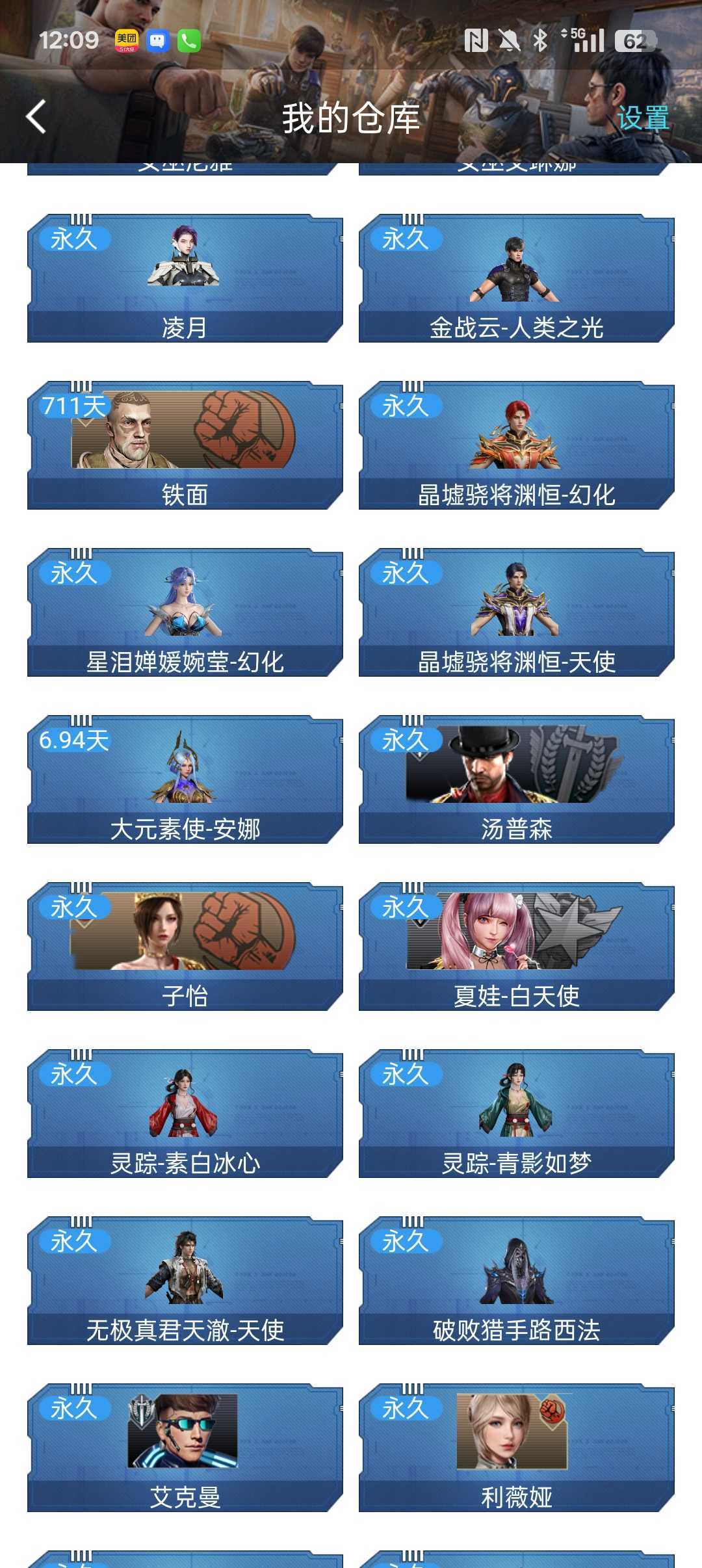View the 子怡 character card
The height and width of the screenshot is (1568, 702).
(185, 947)
